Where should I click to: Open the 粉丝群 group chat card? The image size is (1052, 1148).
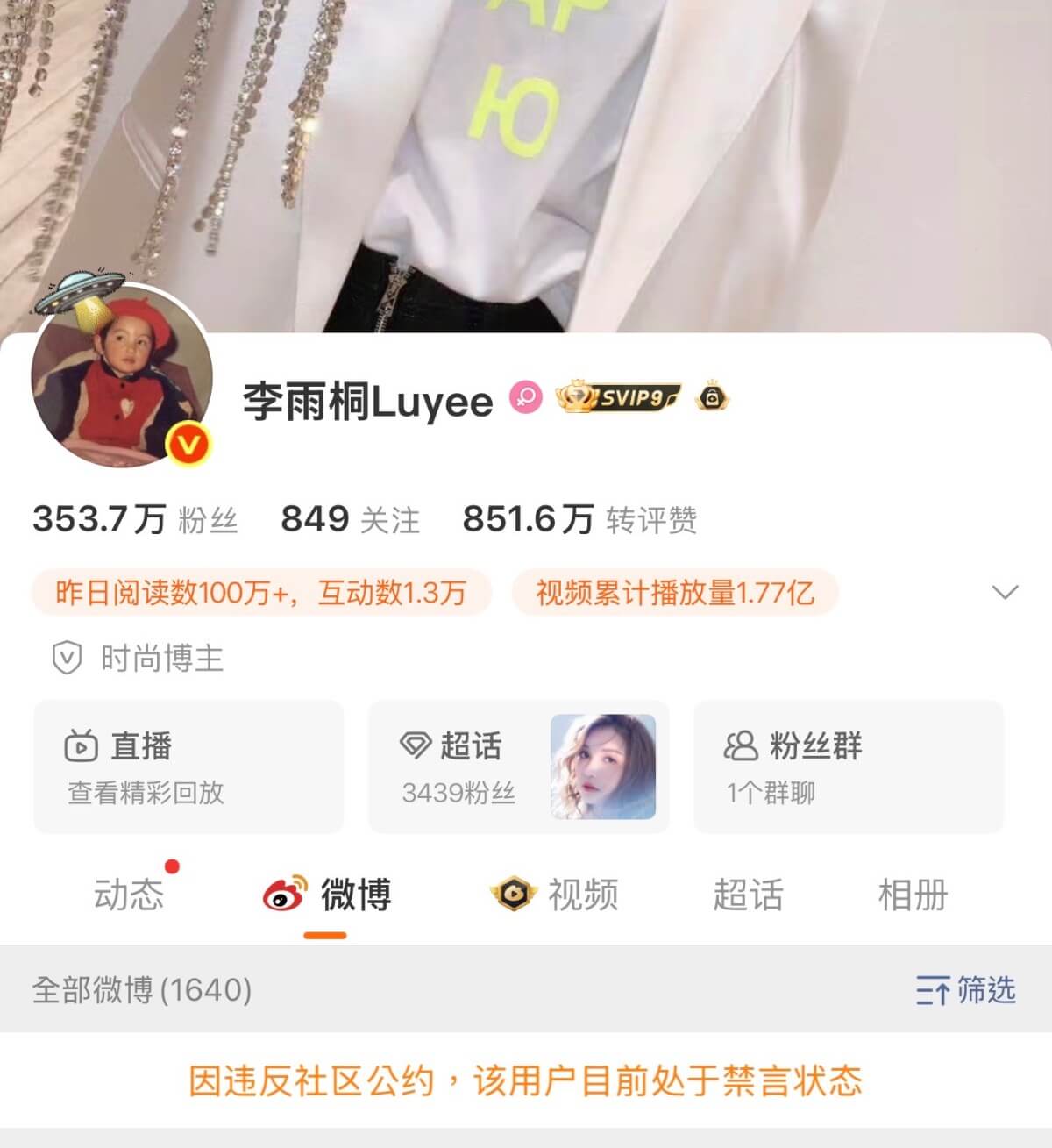coord(848,767)
